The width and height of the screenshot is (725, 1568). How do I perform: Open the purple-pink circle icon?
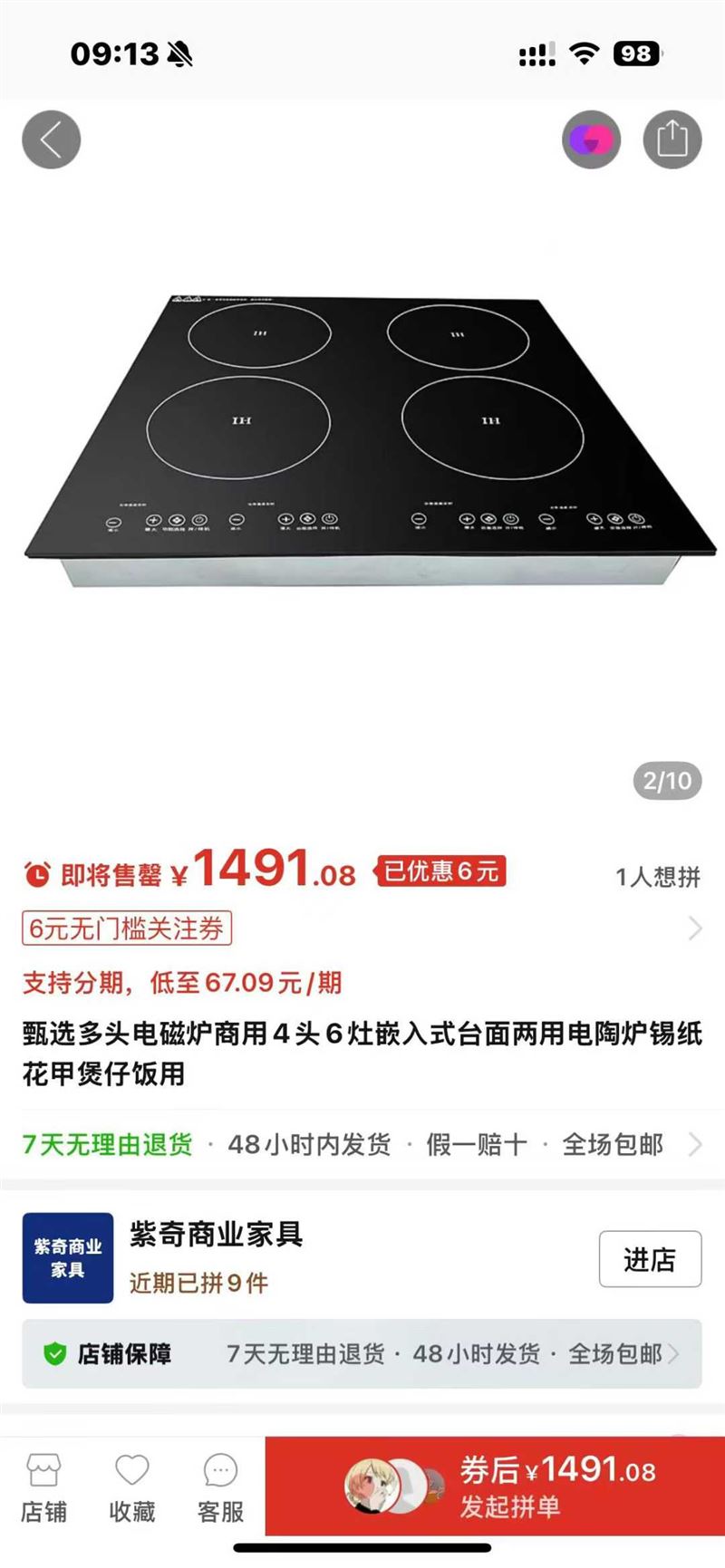click(x=591, y=139)
